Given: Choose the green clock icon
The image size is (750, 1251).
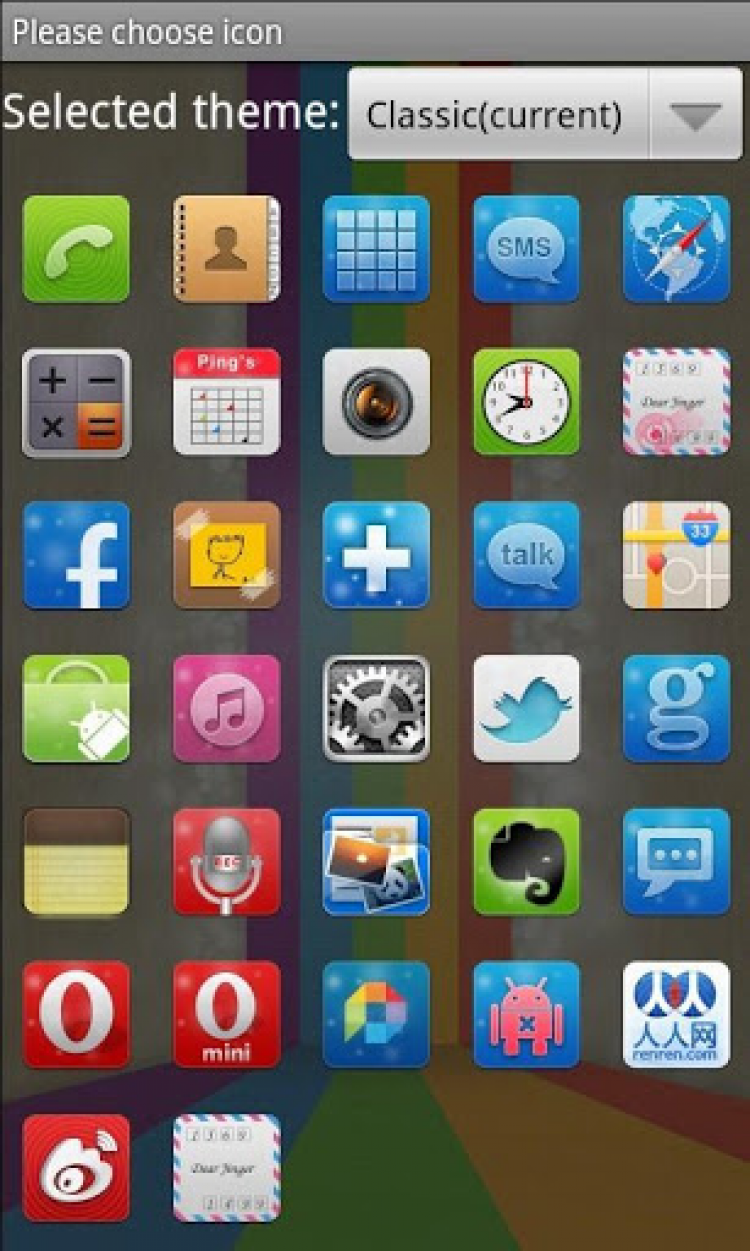Looking at the screenshot, I should [526, 402].
